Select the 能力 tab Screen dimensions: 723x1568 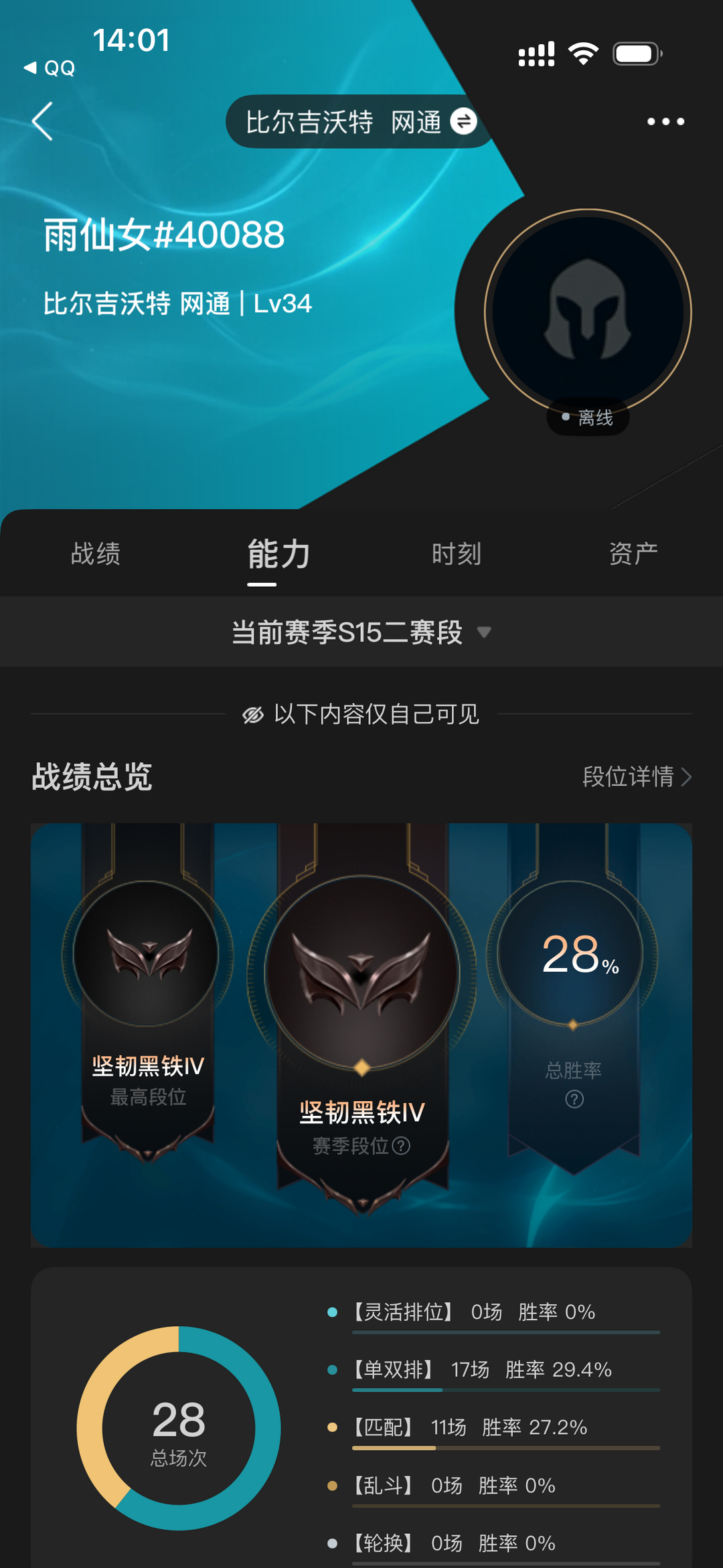coord(278,554)
